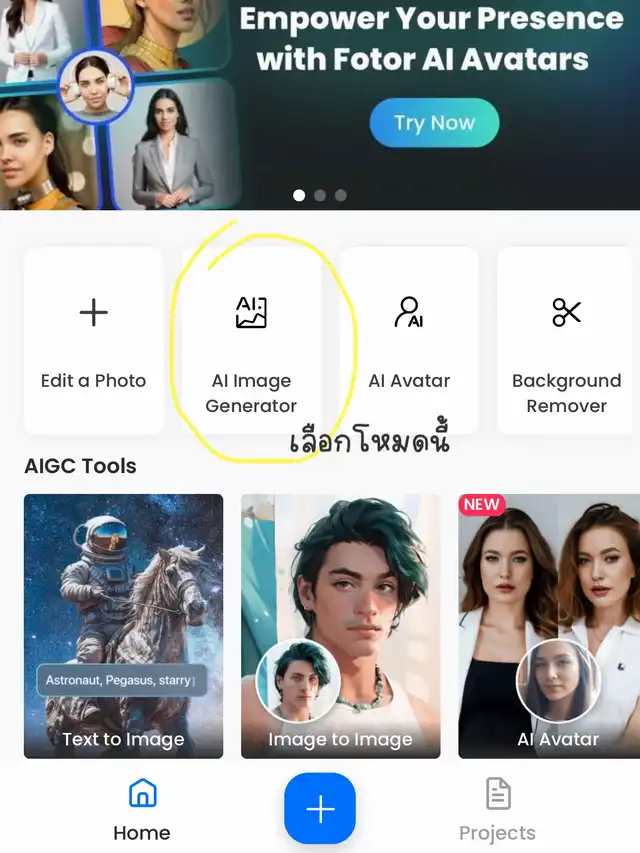Screen dimensions: 640x853
Task: Open the Image to Image card
Action: point(340,626)
